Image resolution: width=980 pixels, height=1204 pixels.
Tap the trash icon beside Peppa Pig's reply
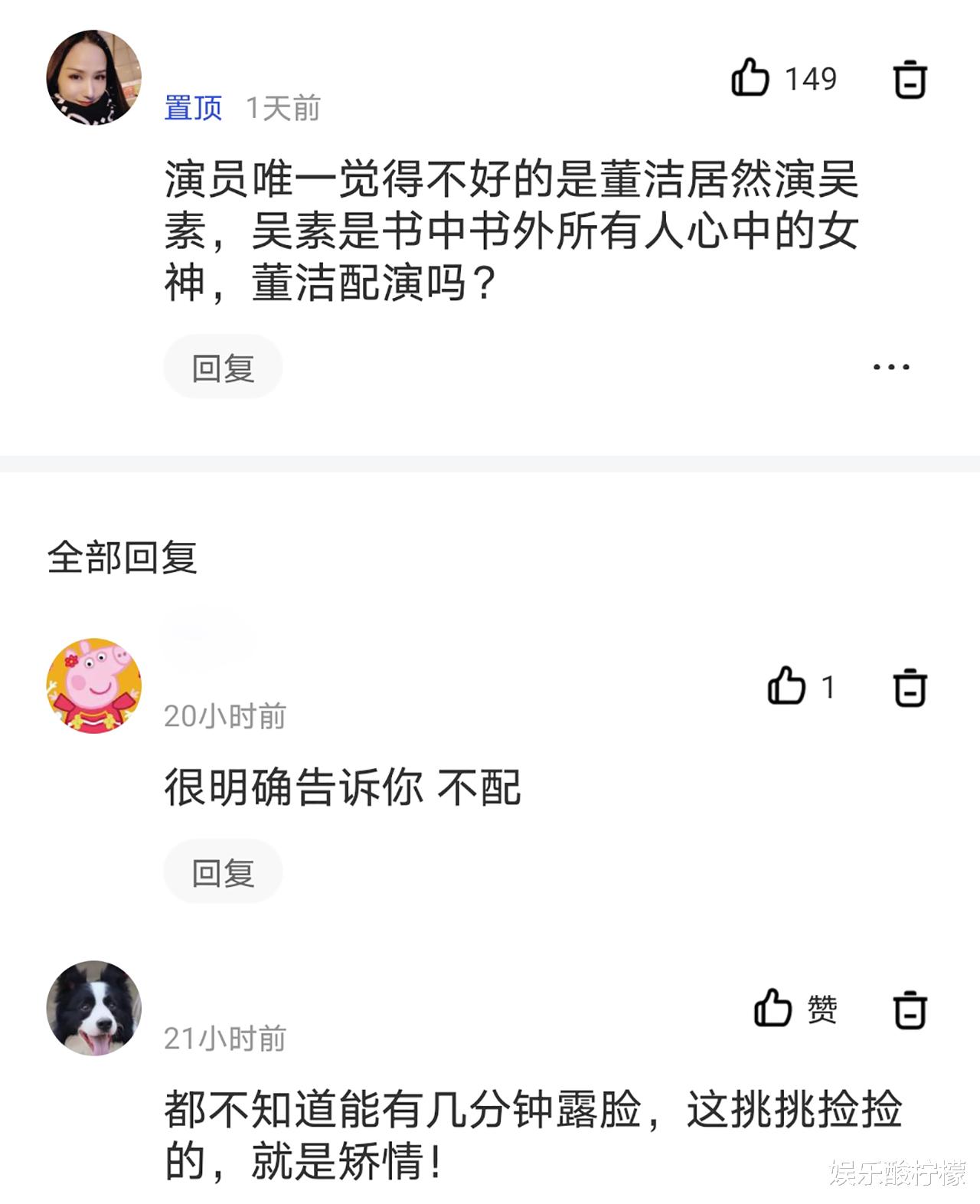(908, 688)
